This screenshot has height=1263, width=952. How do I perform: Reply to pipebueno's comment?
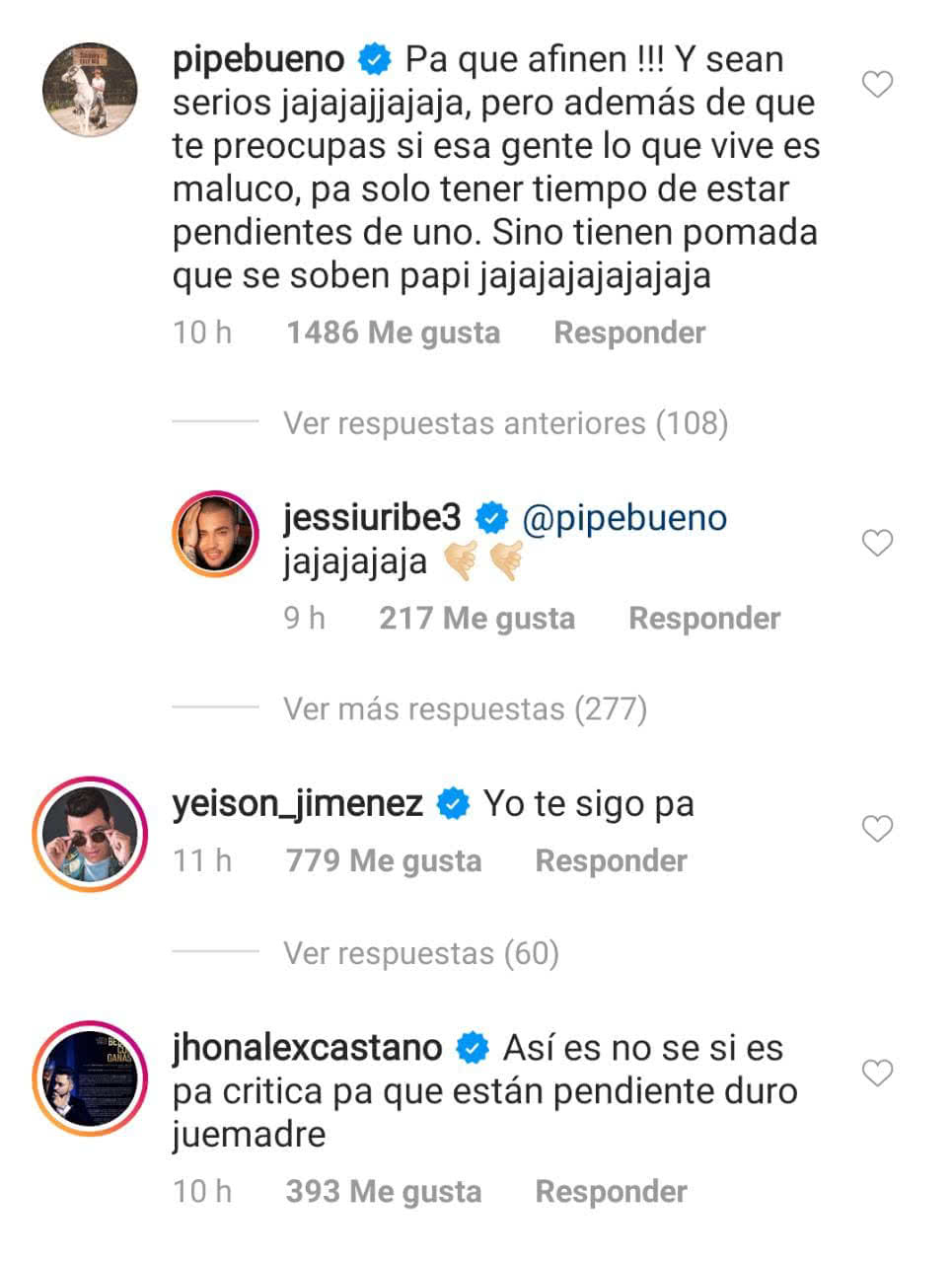[x=629, y=333]
